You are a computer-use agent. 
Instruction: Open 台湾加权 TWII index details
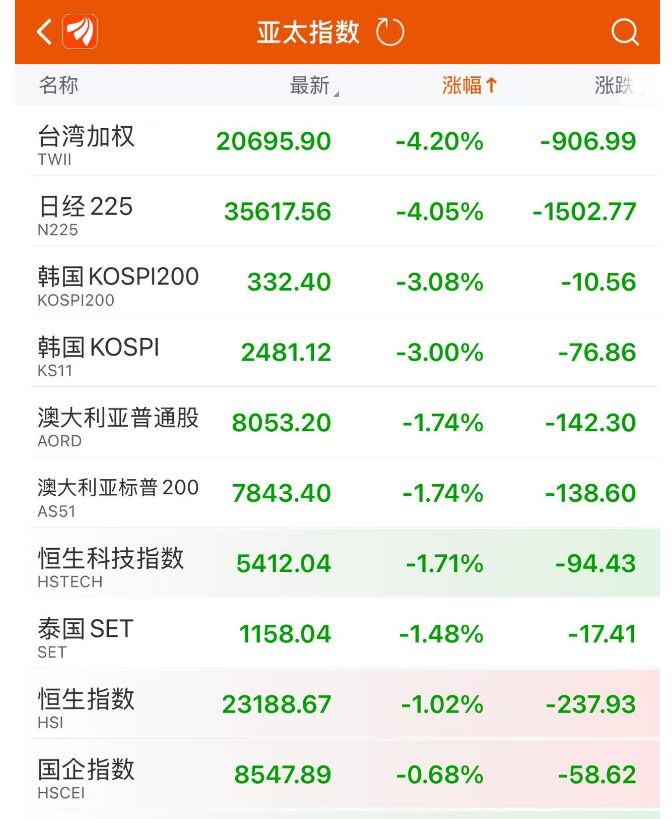click(x=336, y=141)
